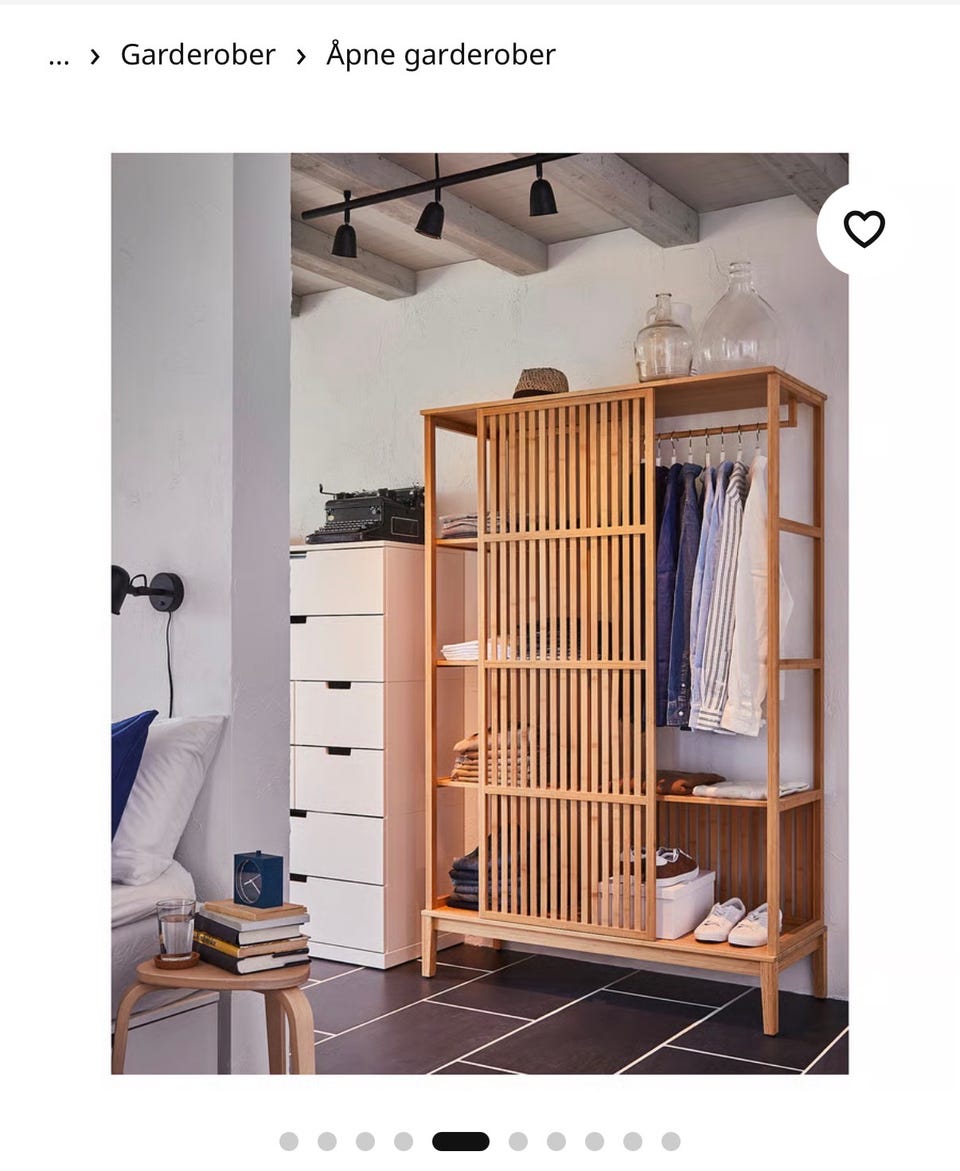The height and width of the screenshot is (1171, 960).
Task: Select the first carousel dot
Action: coord(288,1138)
